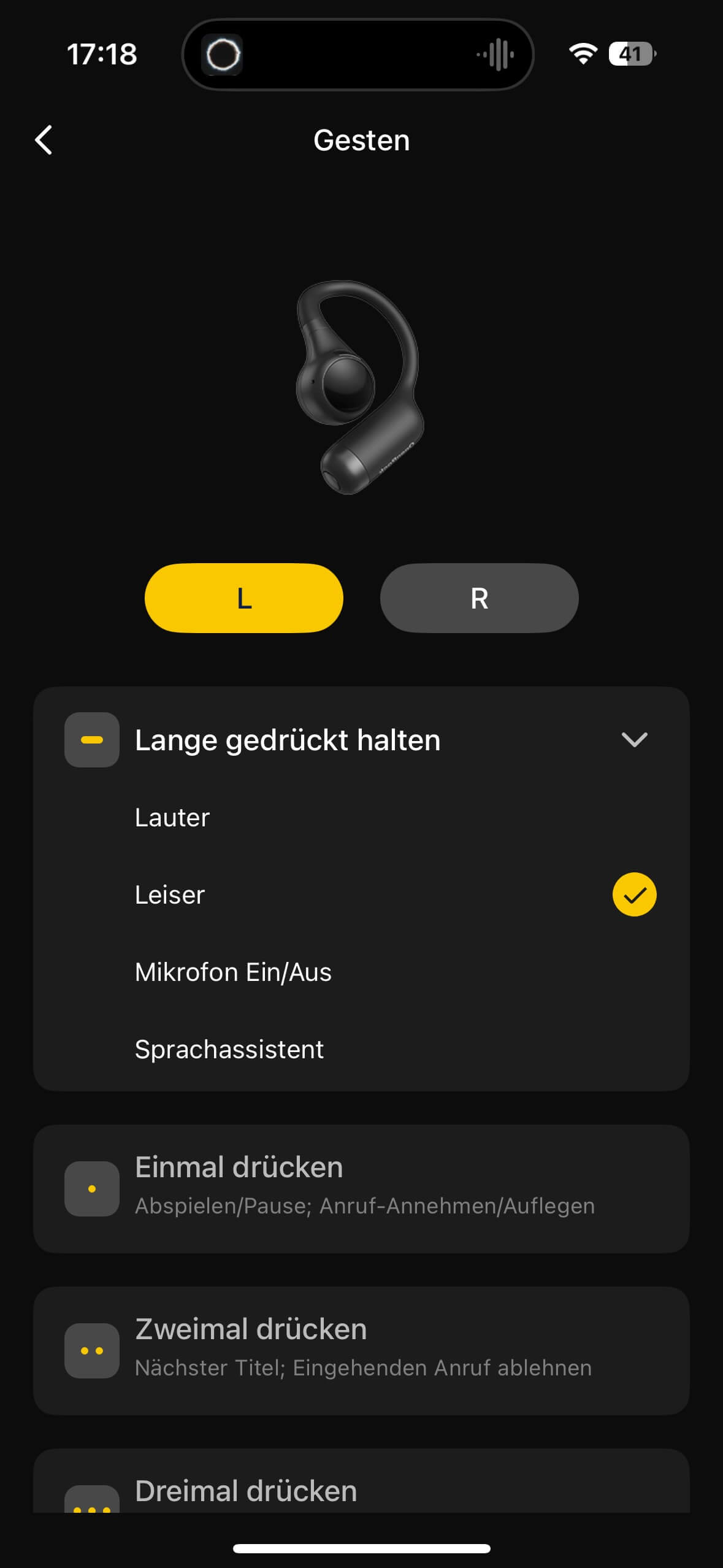The image size is (723, 1568).
Task: Switch to the R earbud tab
Action: click(479, 598)
